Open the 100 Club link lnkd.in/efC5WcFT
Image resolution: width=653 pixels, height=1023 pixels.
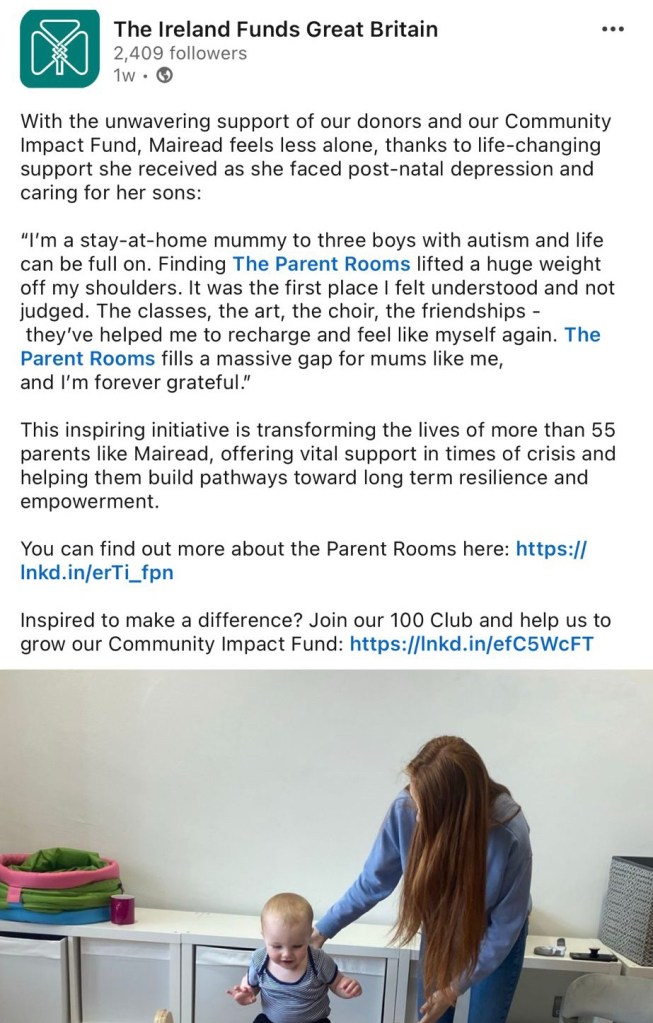coord(471,643)
